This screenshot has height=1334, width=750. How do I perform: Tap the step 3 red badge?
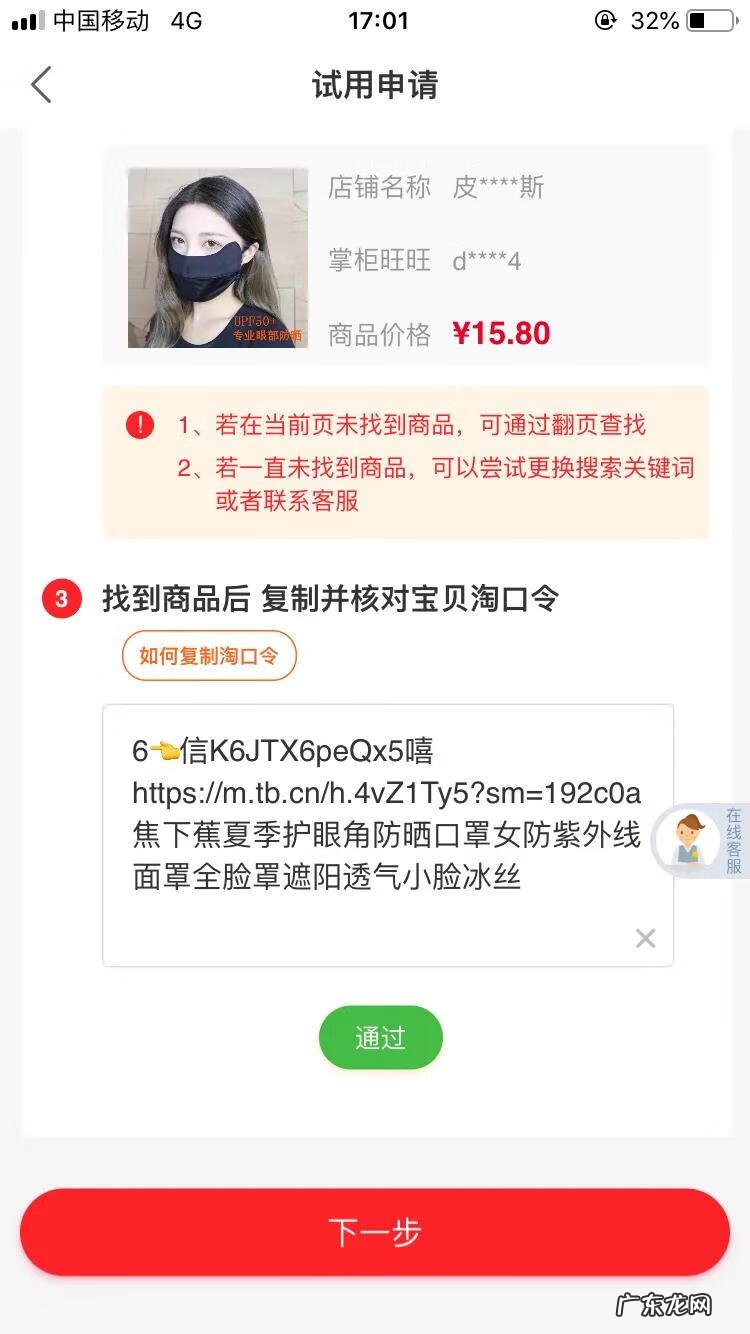pyautogui.click(x=62, y=597)
